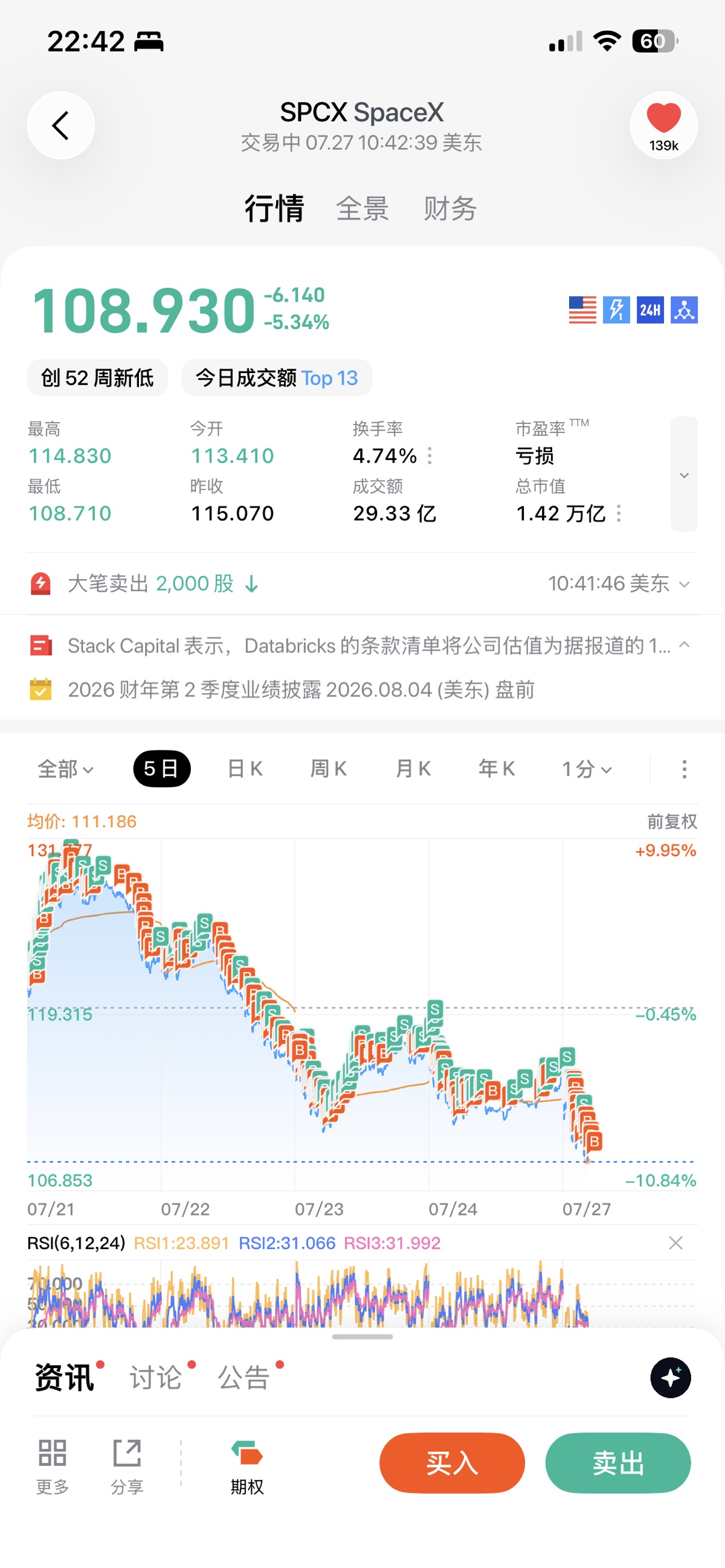Go back using the arrow button
725x1568 pixels.
(x=61, y=126)
